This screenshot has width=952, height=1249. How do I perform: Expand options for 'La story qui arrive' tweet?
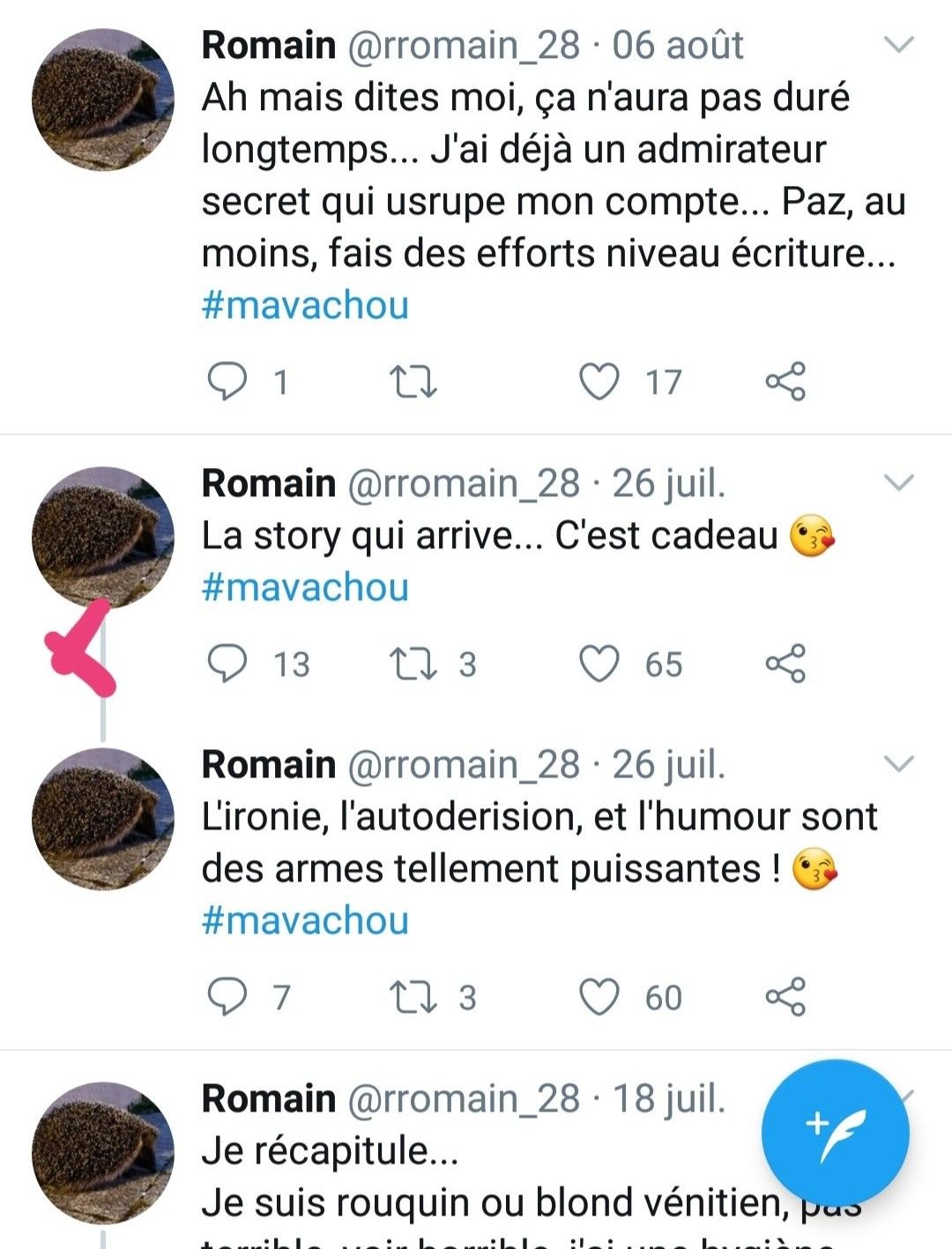[x=899, y=483]
